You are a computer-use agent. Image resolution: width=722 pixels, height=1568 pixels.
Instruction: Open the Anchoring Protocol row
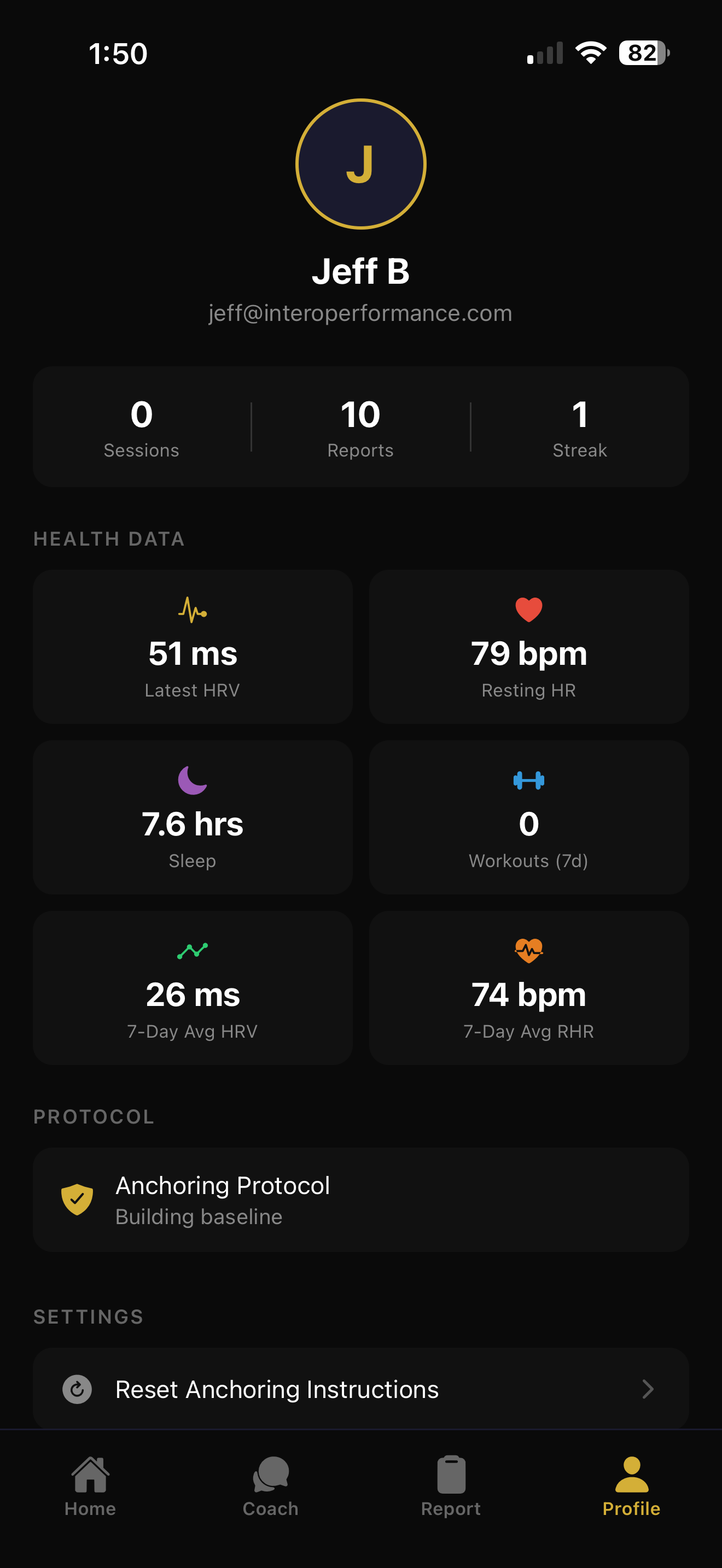click(360, 1200)
